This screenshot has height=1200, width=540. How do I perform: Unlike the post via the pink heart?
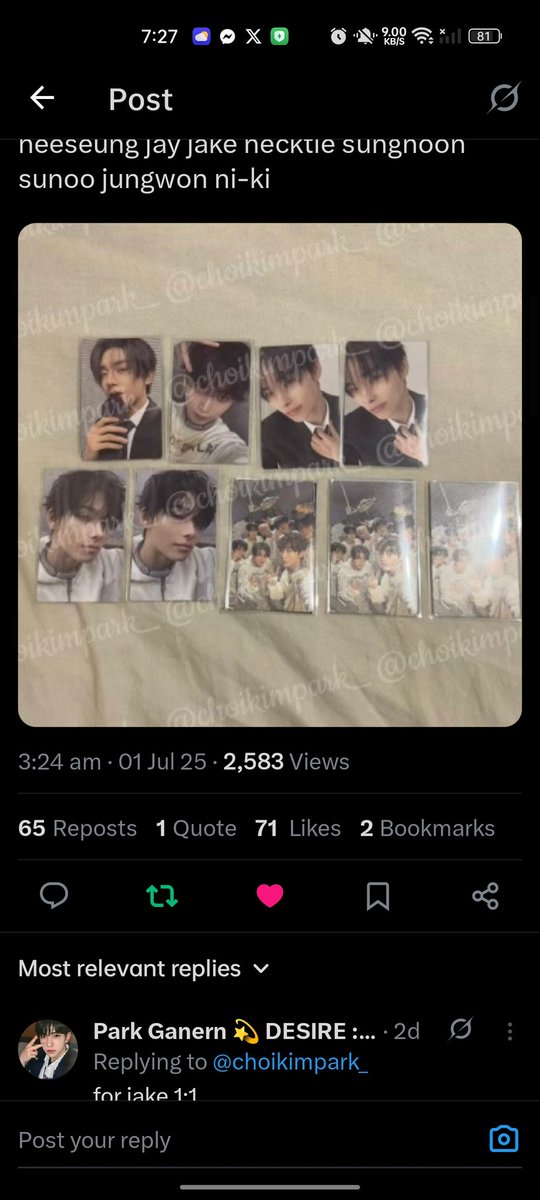(270, 896)
